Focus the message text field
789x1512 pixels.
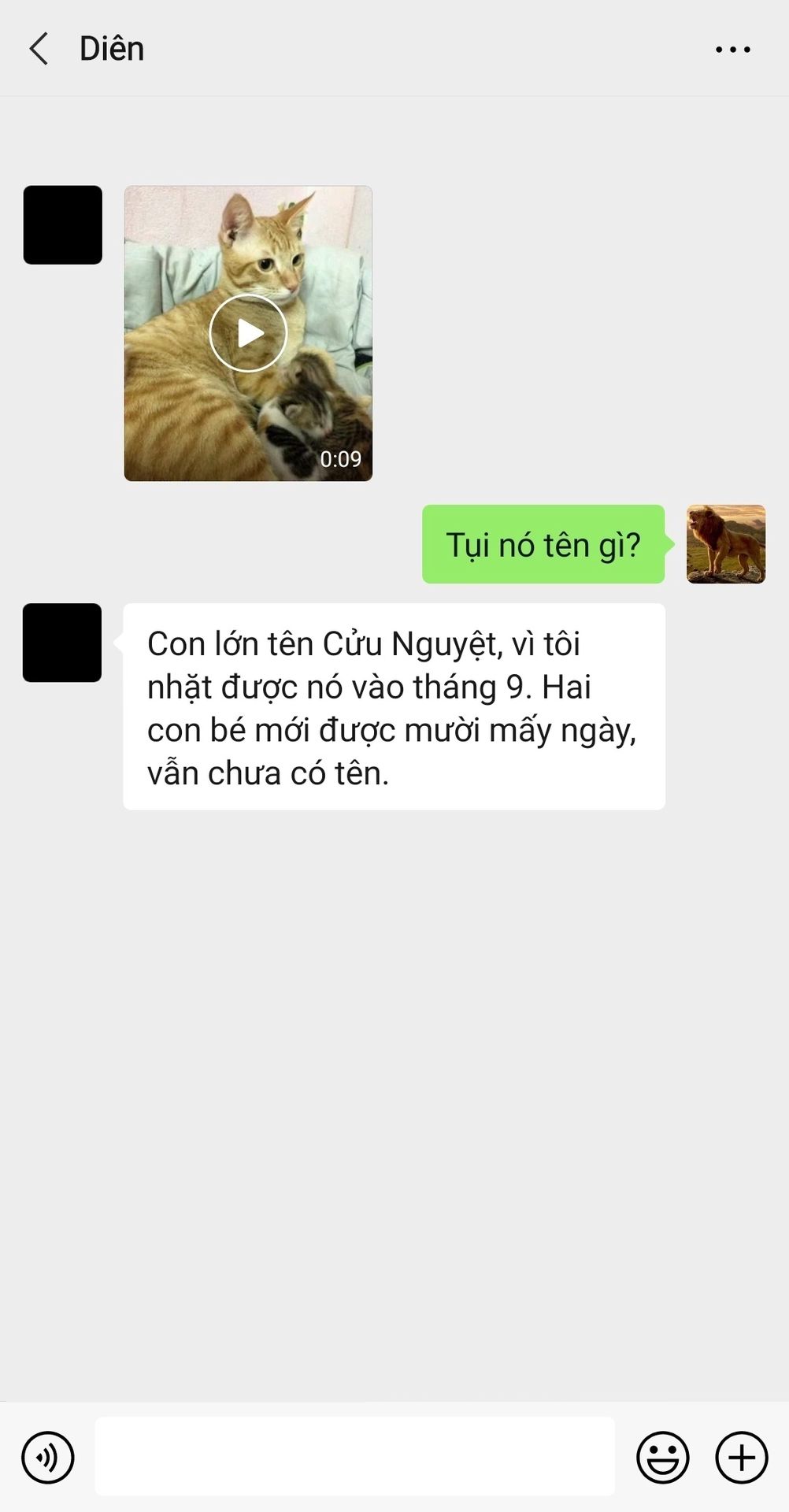pyautogui.click(x=354, y=1456)
